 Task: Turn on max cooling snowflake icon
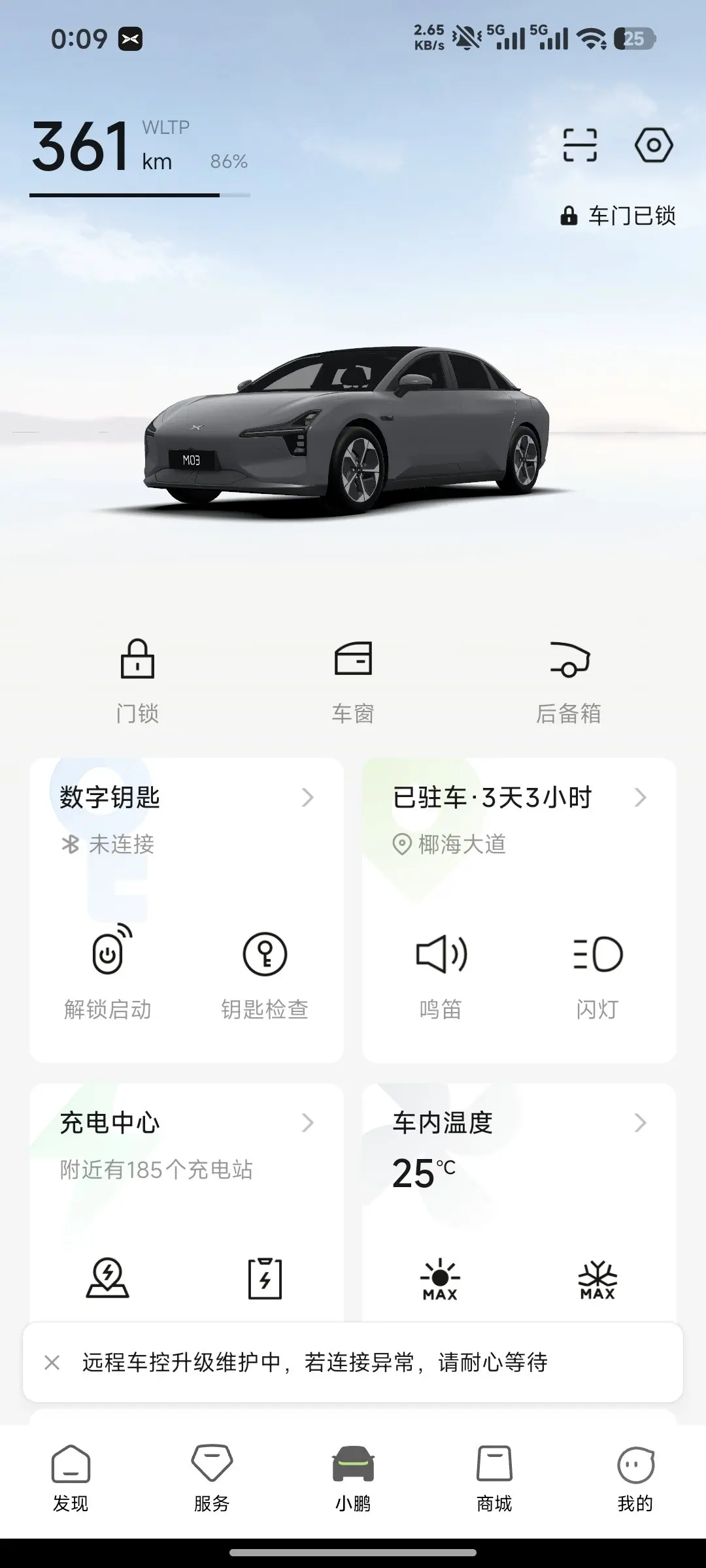coord(597,1279)
